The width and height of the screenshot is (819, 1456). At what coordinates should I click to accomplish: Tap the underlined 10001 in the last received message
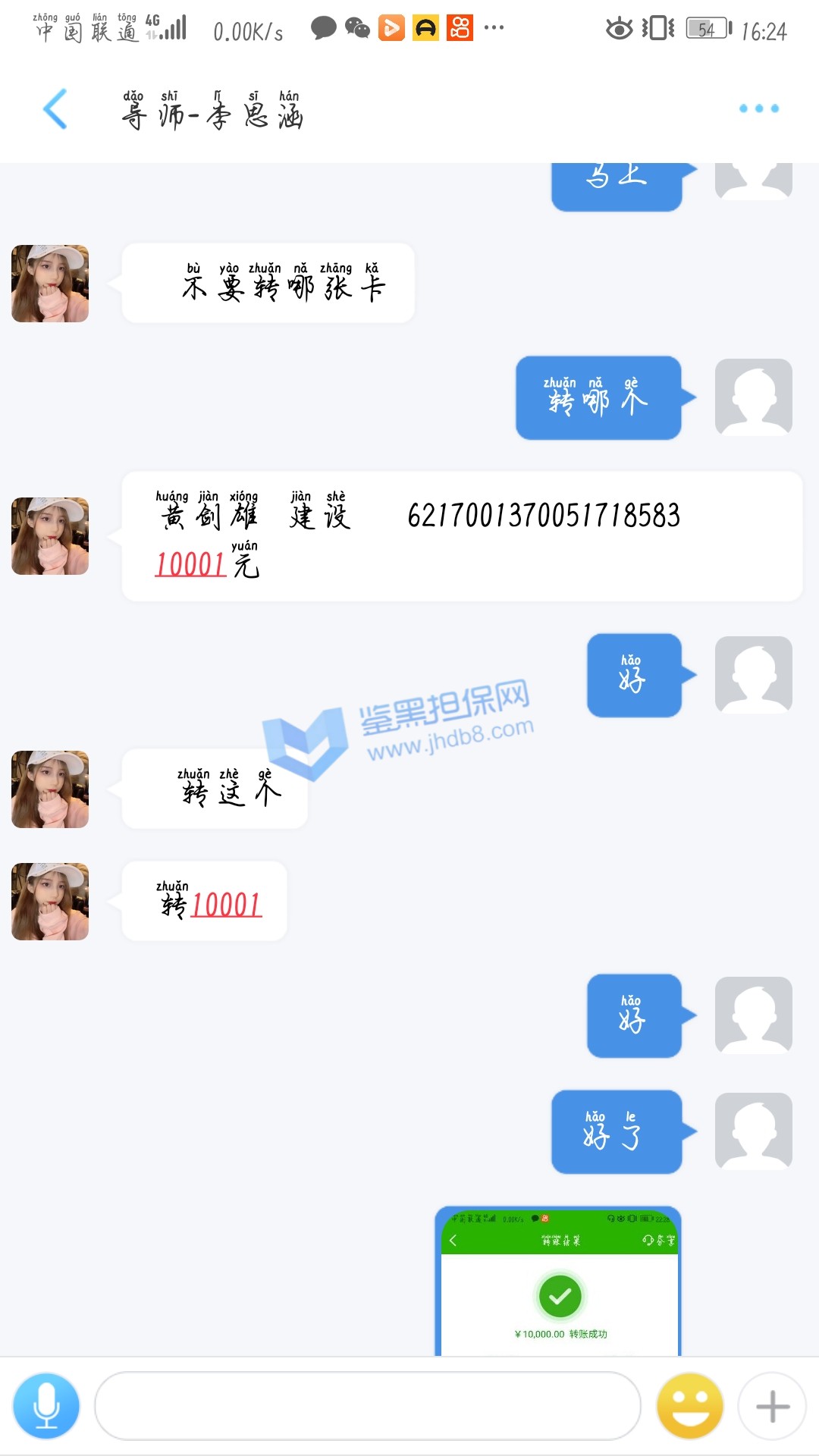[226, 905]
